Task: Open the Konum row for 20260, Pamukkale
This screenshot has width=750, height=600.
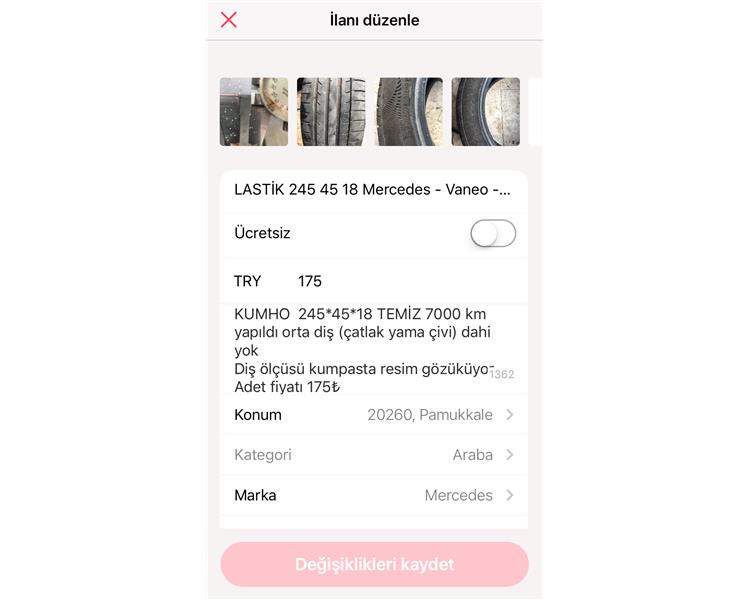Action: click(x=373, y=415)
